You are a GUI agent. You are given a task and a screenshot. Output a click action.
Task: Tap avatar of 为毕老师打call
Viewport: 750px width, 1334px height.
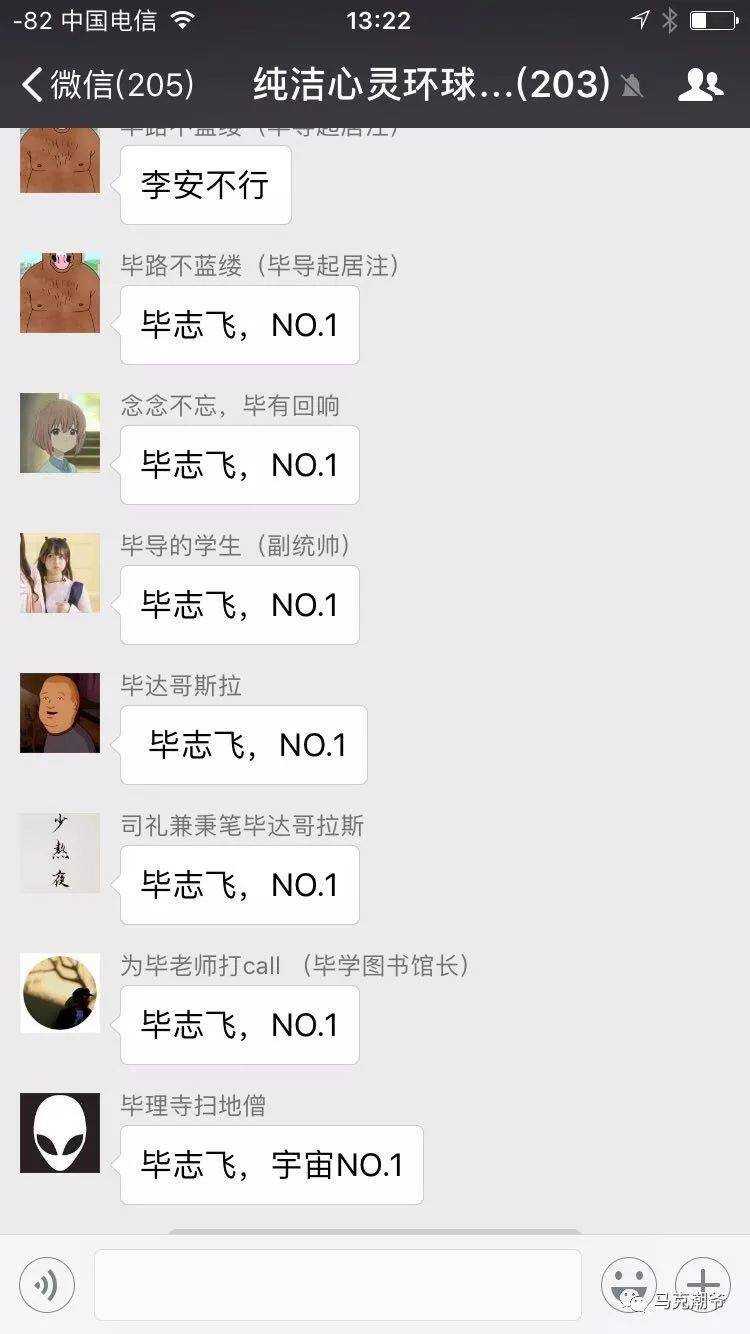pyautogui.click(x=60, y=993)
